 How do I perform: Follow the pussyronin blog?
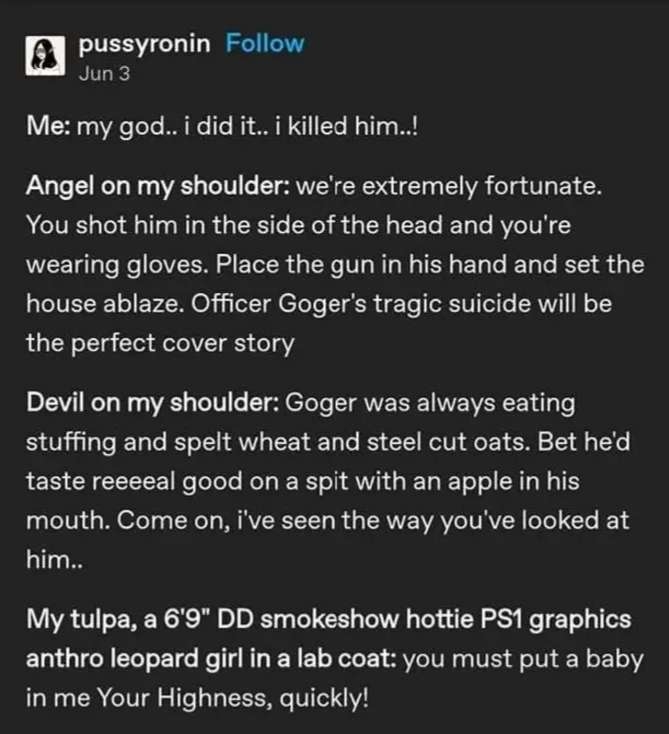264,43
